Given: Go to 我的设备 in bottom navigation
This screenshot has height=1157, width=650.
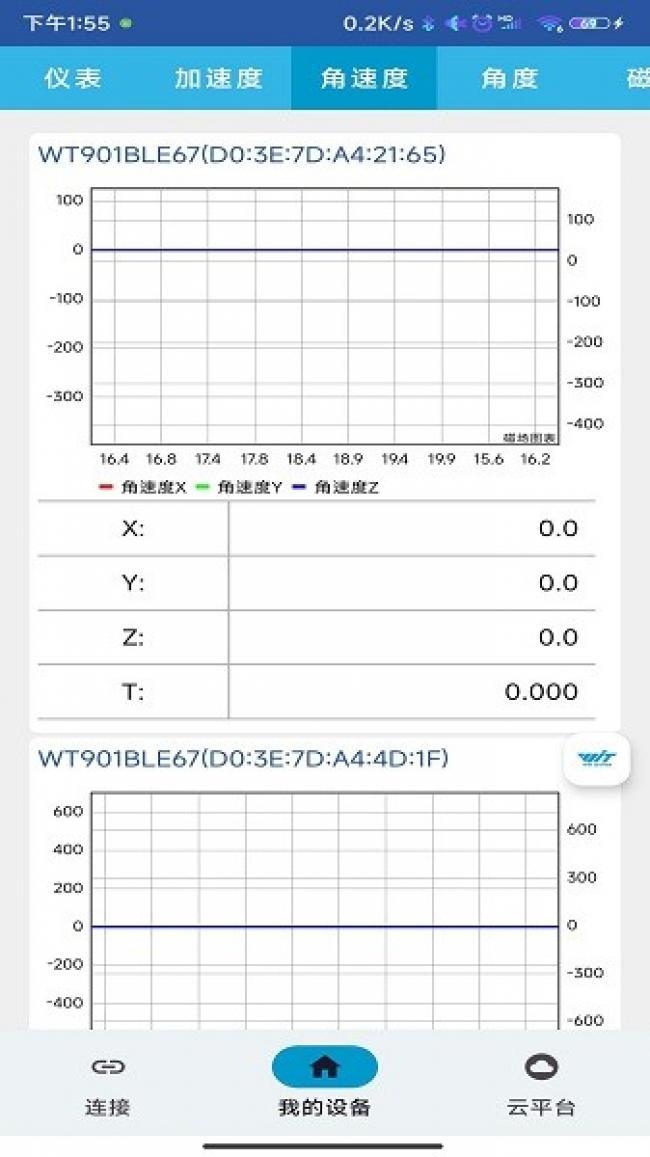Looking at the screenshot, I should pyautogui.click(x=325, y=1085).
